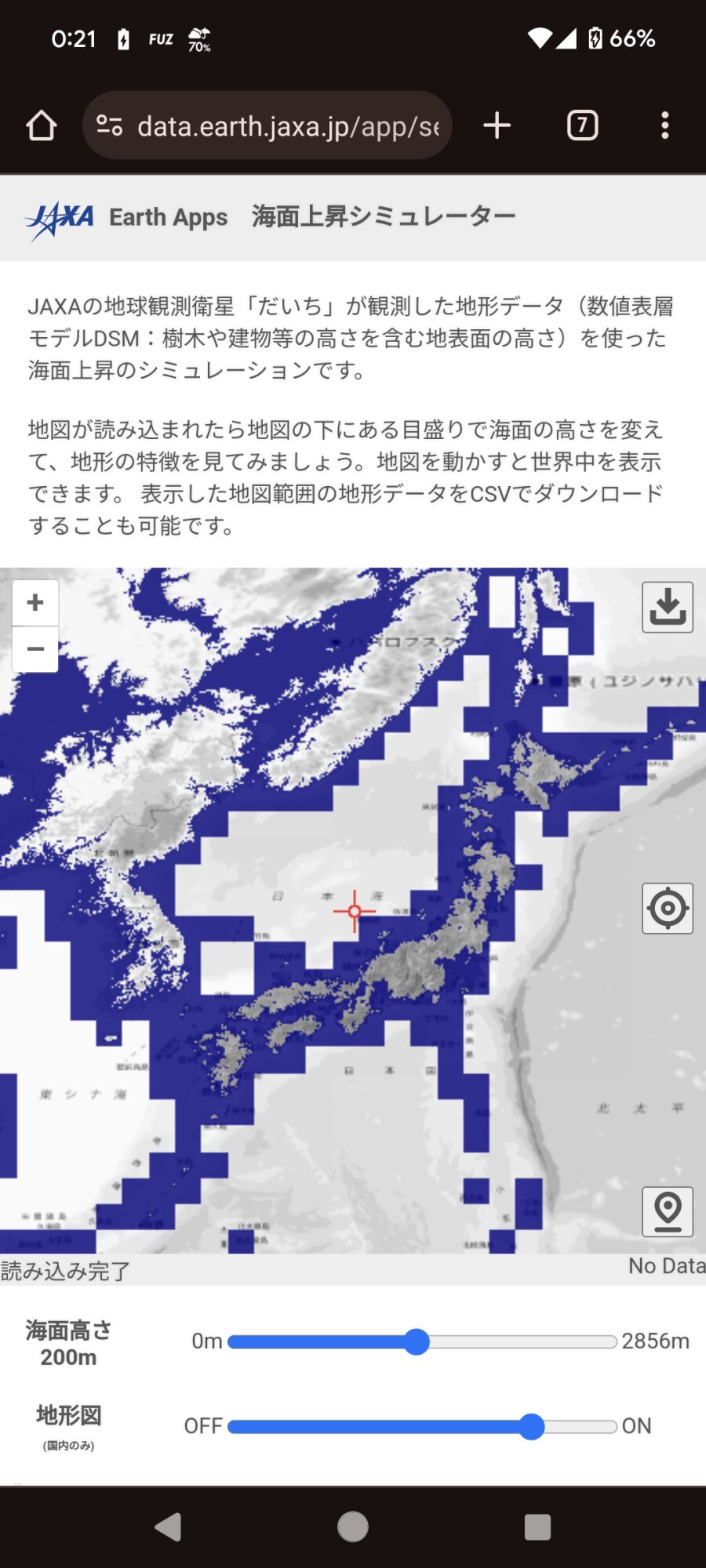Zoom out of the map
706x1568 pixels.
[x=35, y=649]
